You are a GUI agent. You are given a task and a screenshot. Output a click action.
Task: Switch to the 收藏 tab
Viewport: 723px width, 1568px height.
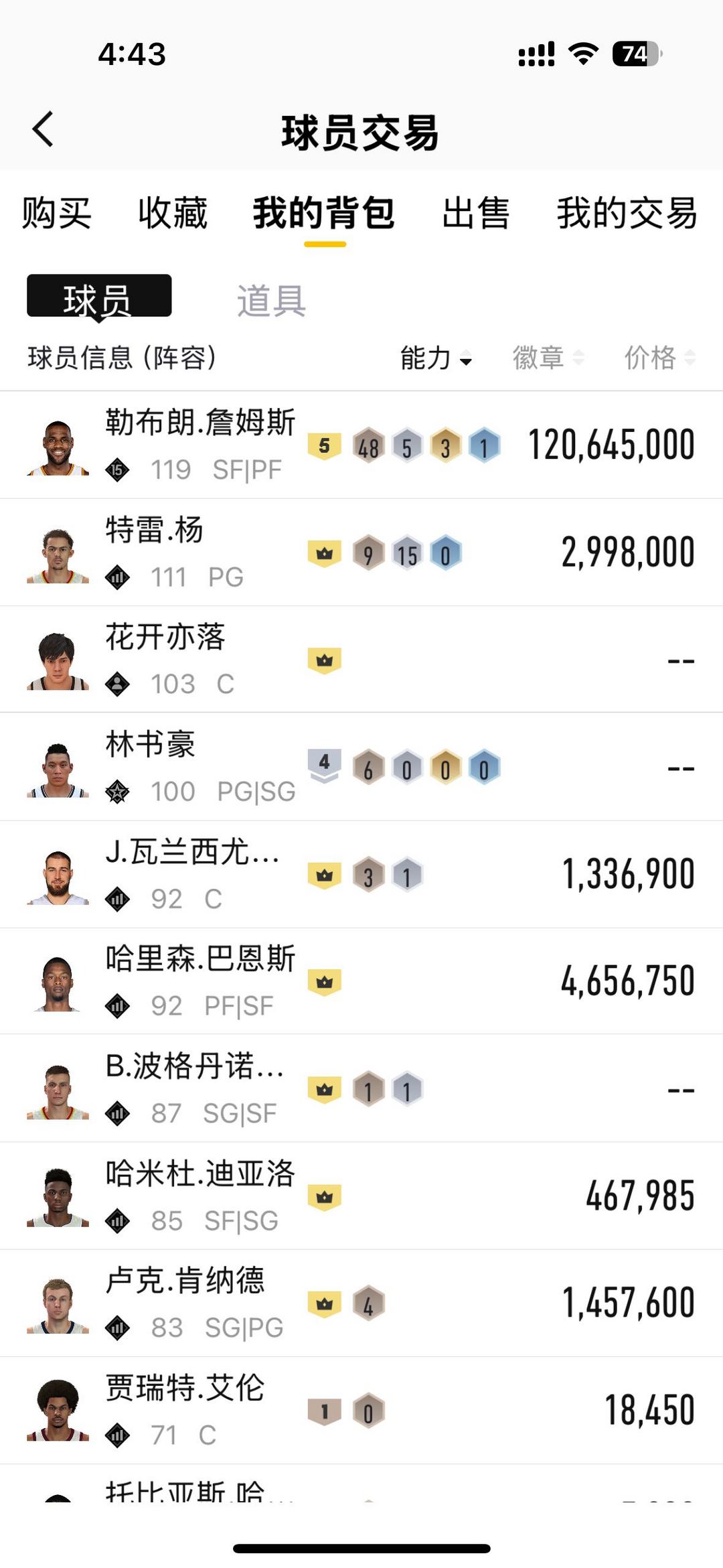173,214
